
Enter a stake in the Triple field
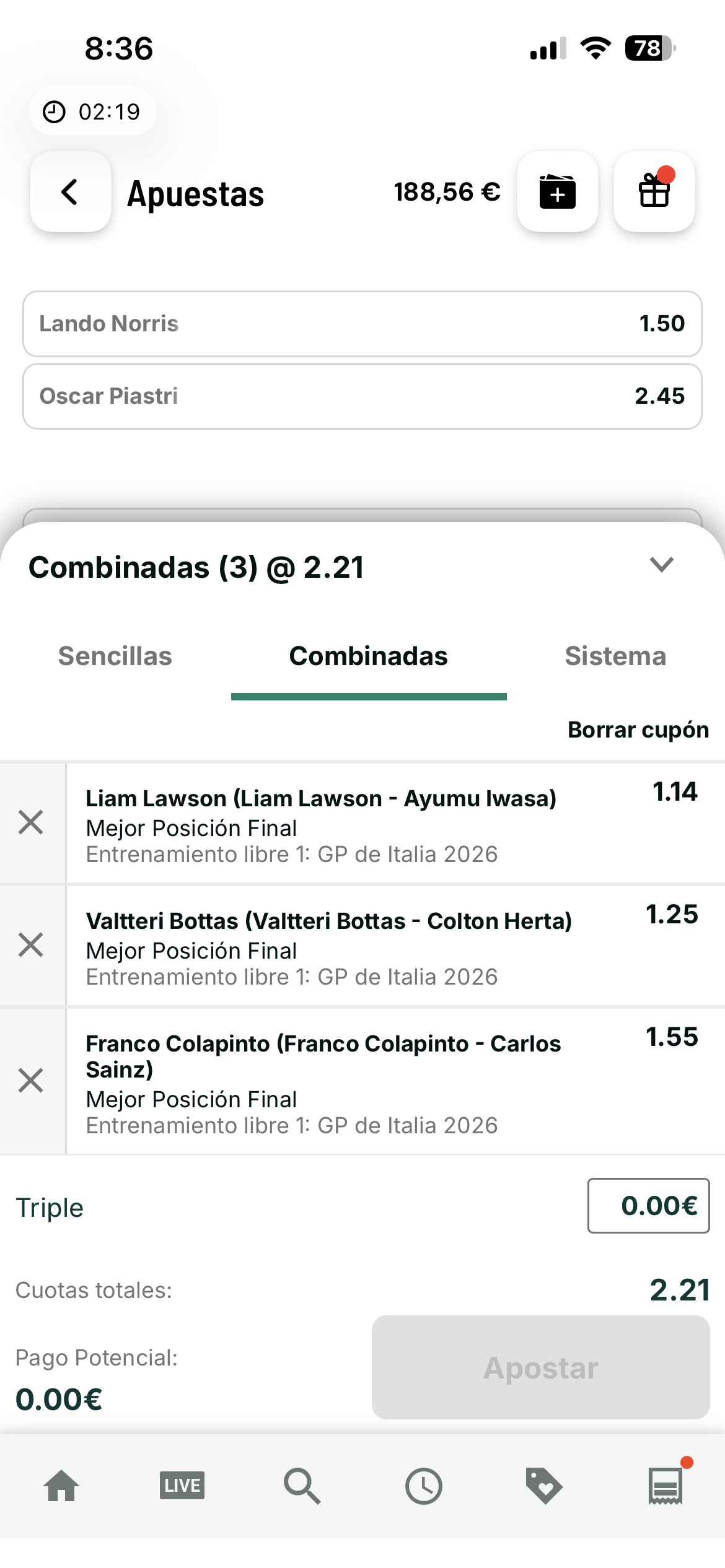(x=649, y=1206)
